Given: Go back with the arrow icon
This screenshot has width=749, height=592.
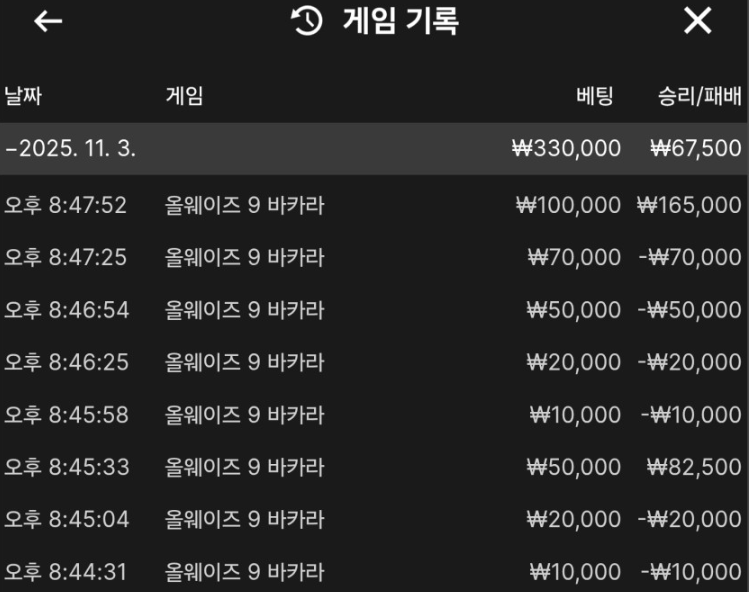Looking at the screenshot, I should click(47, 22).
